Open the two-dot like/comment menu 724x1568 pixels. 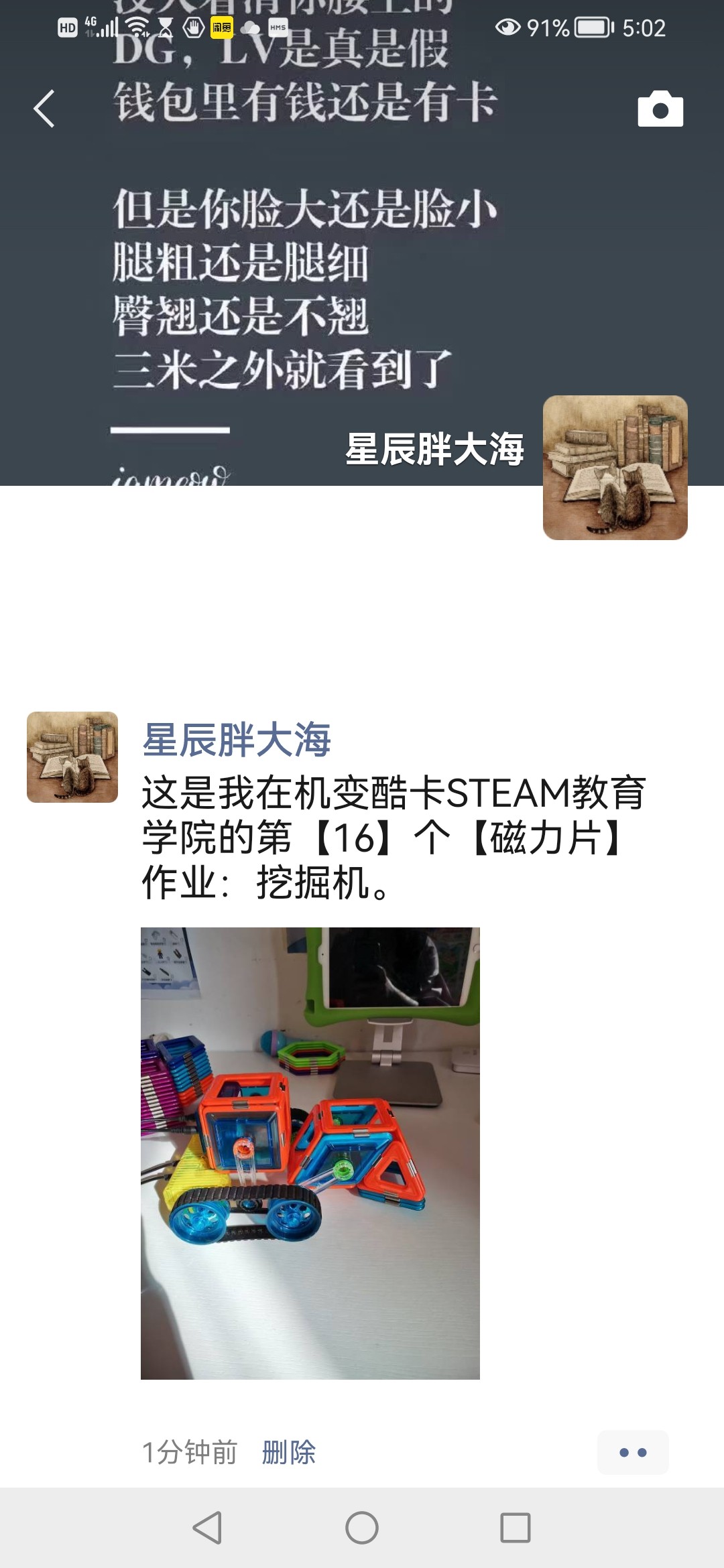(x=633, y=1452)
